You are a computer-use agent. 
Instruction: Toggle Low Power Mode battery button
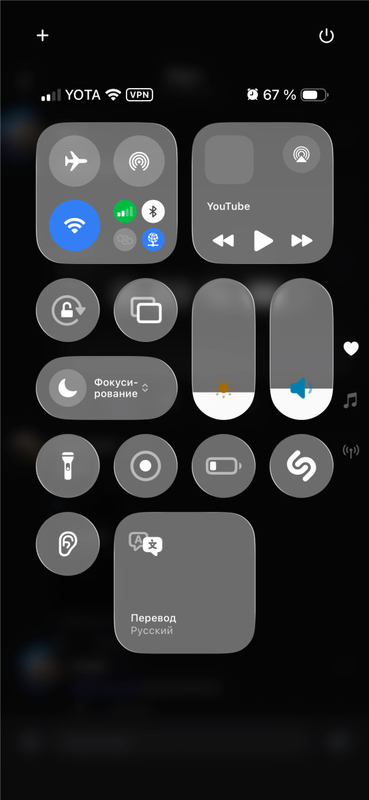pos(224,466)
